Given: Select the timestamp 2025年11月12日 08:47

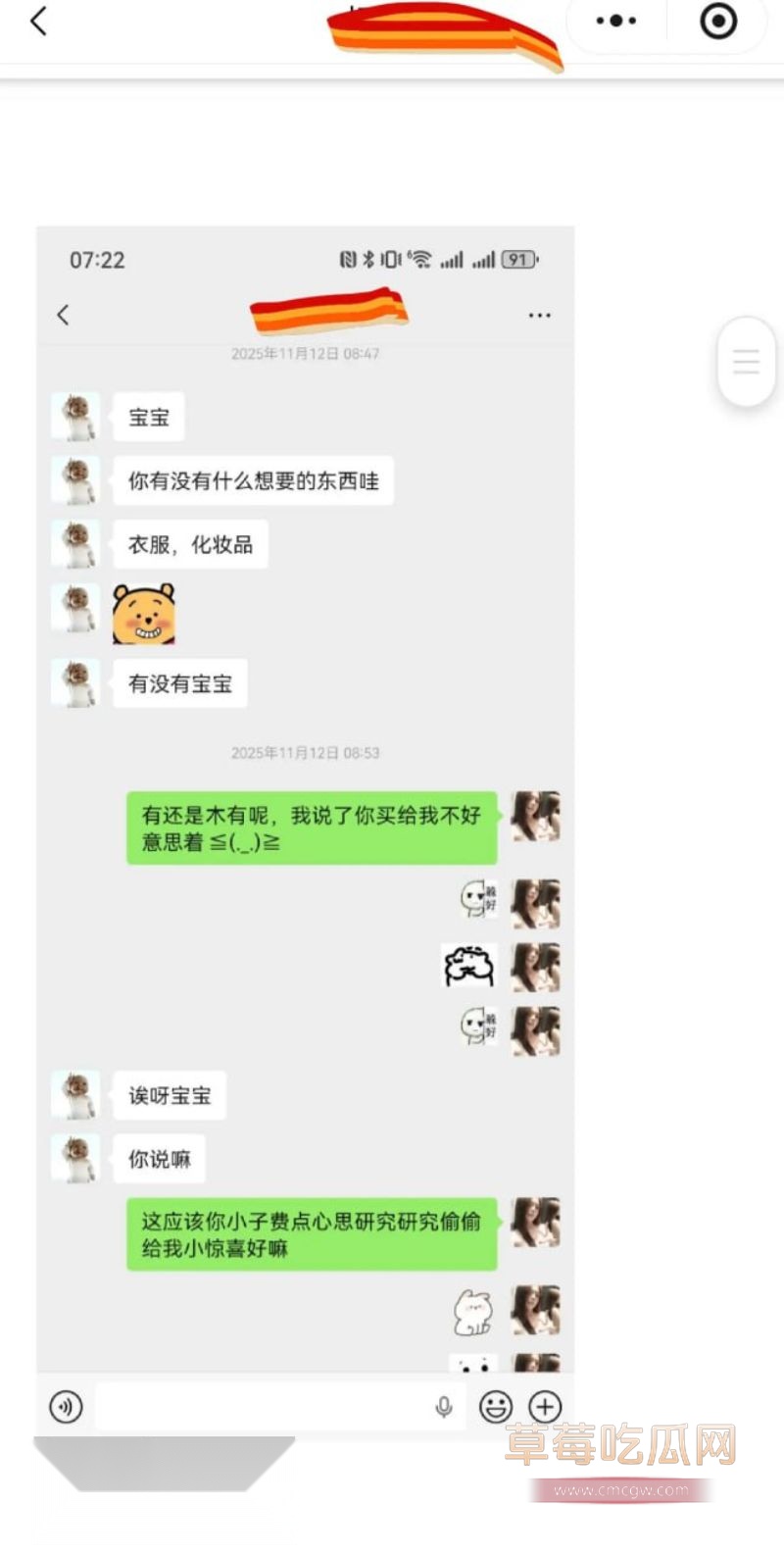Looking at the screenshot, I should (304, 354).
